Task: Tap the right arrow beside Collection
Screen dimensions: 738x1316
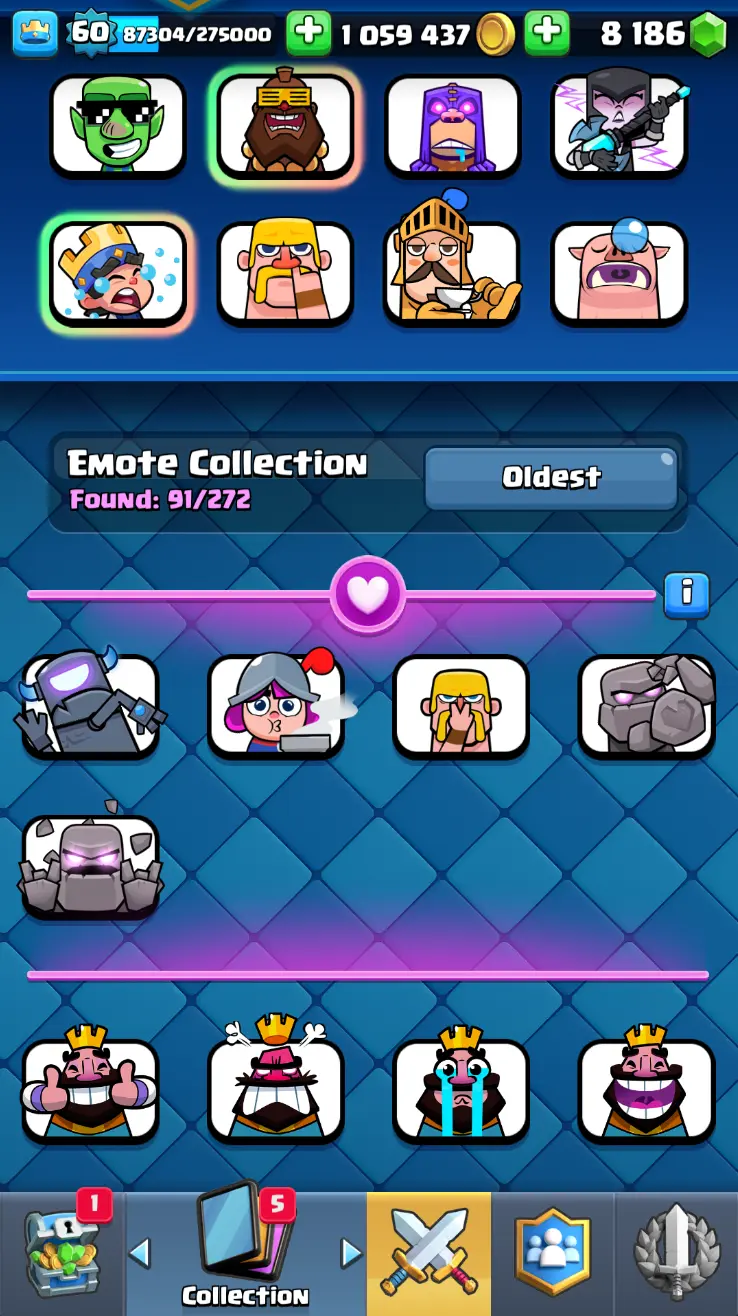Action: [x=351, y=1252]
